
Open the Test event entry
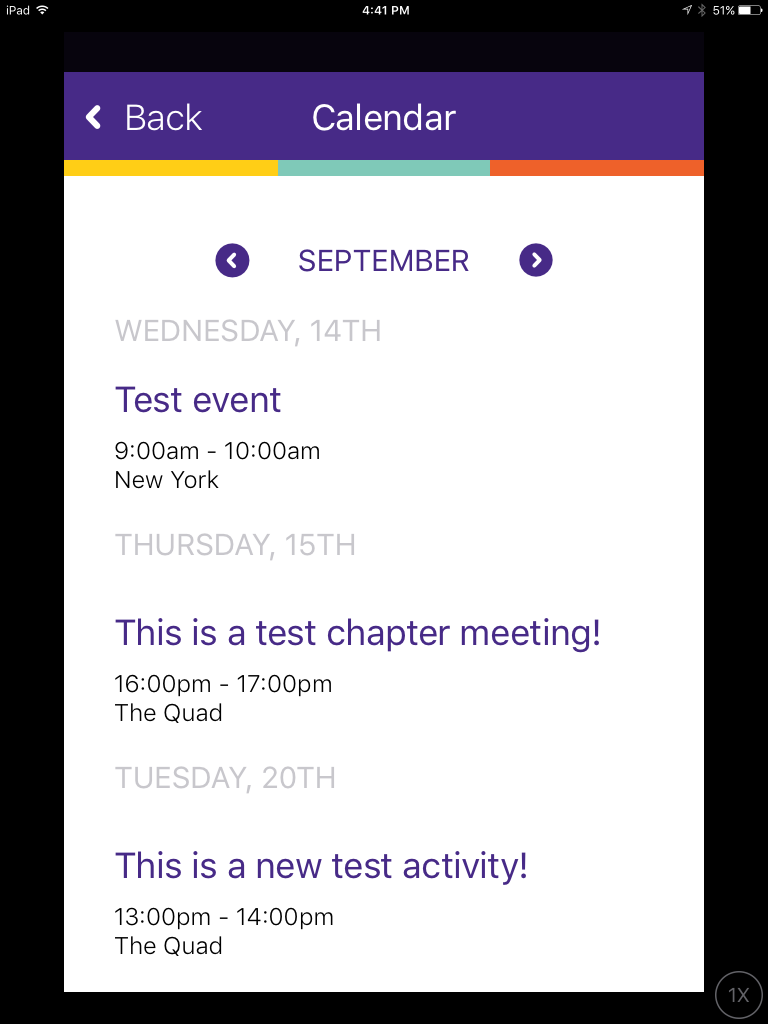coord(198,400)
